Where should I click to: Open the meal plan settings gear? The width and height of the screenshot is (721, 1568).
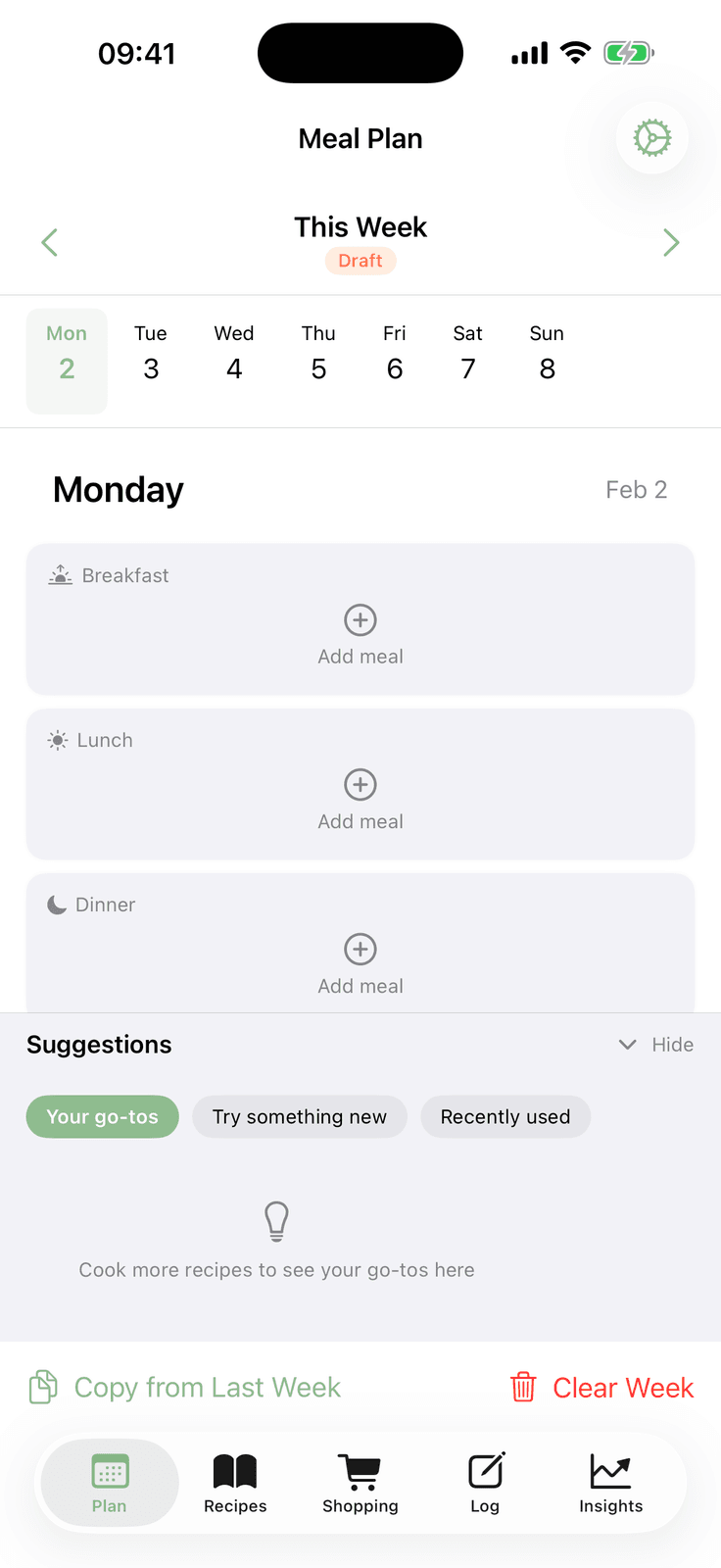(652, 137)
